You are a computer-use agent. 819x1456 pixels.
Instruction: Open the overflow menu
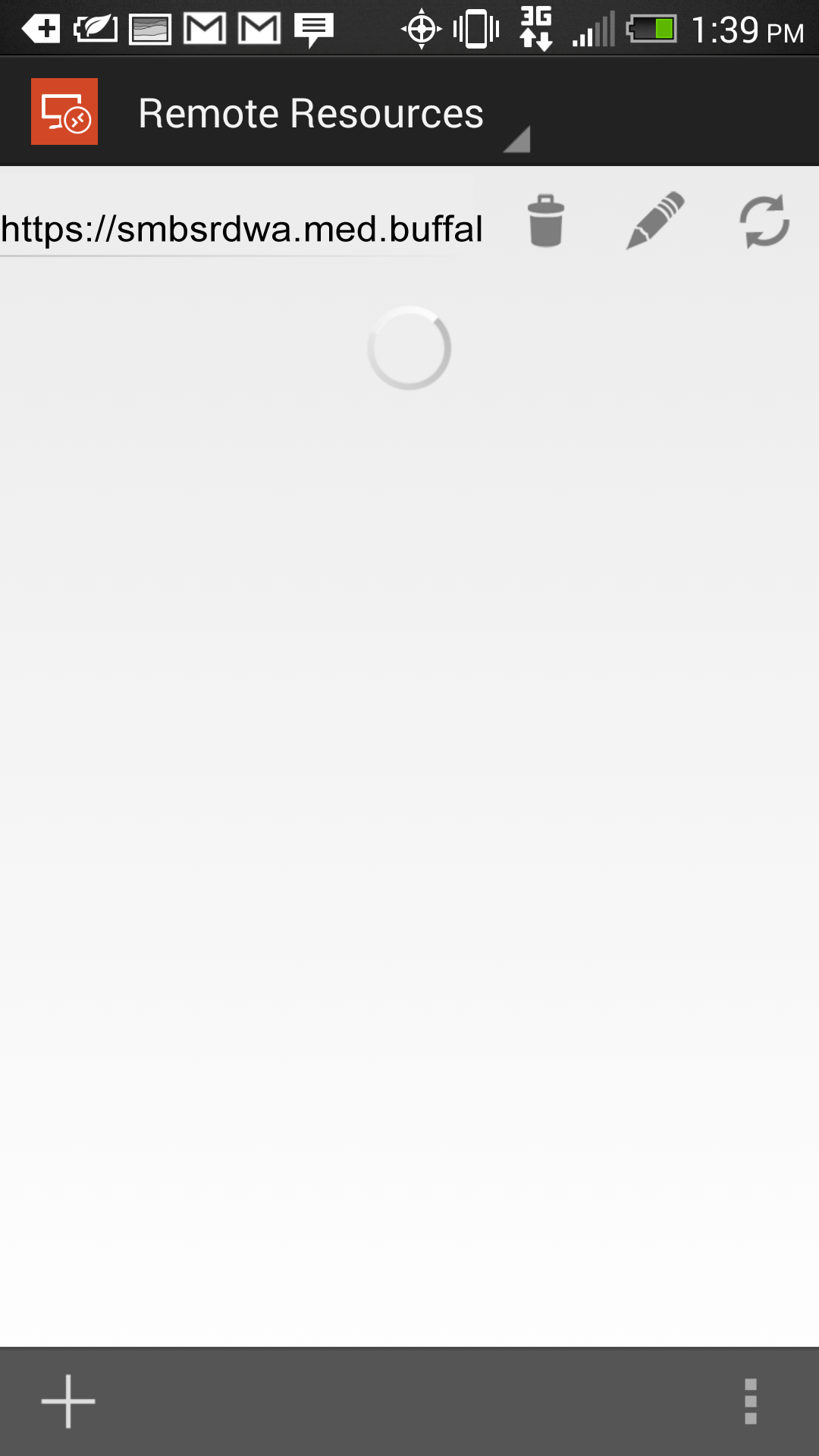[750, 1401]
